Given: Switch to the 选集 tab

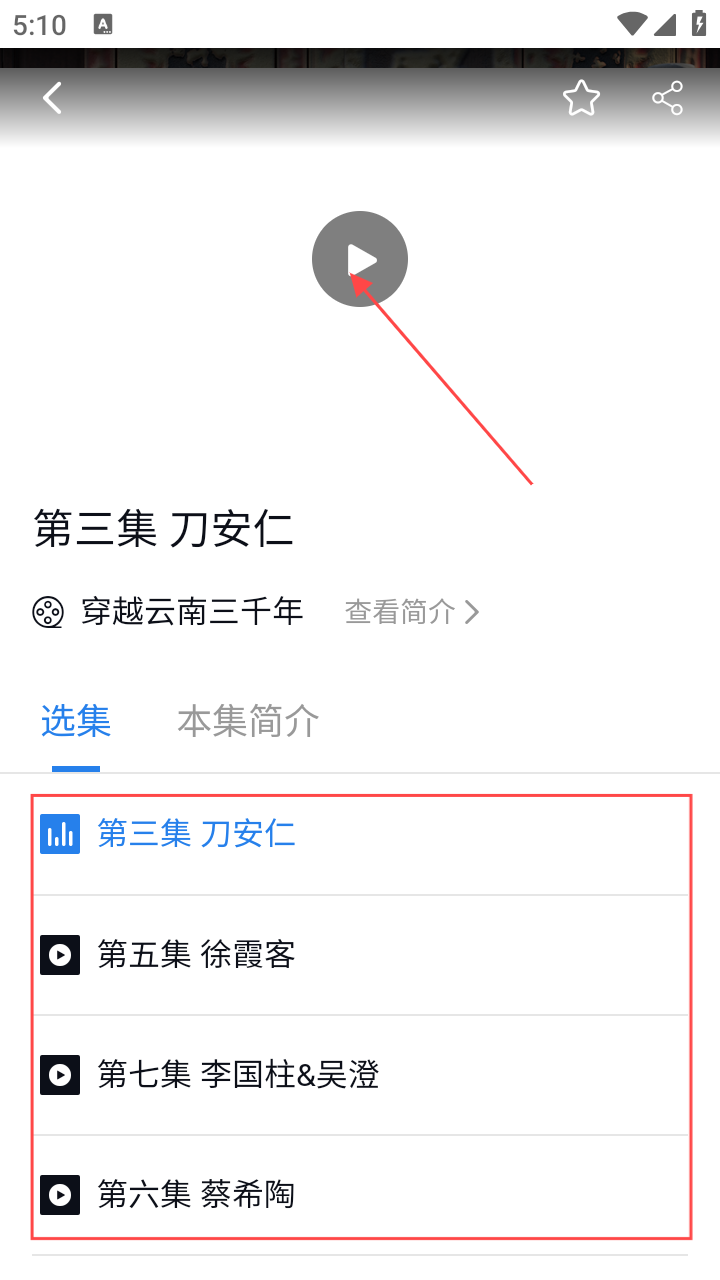Looking at the screenshot, I should click(x=76, y=721).
